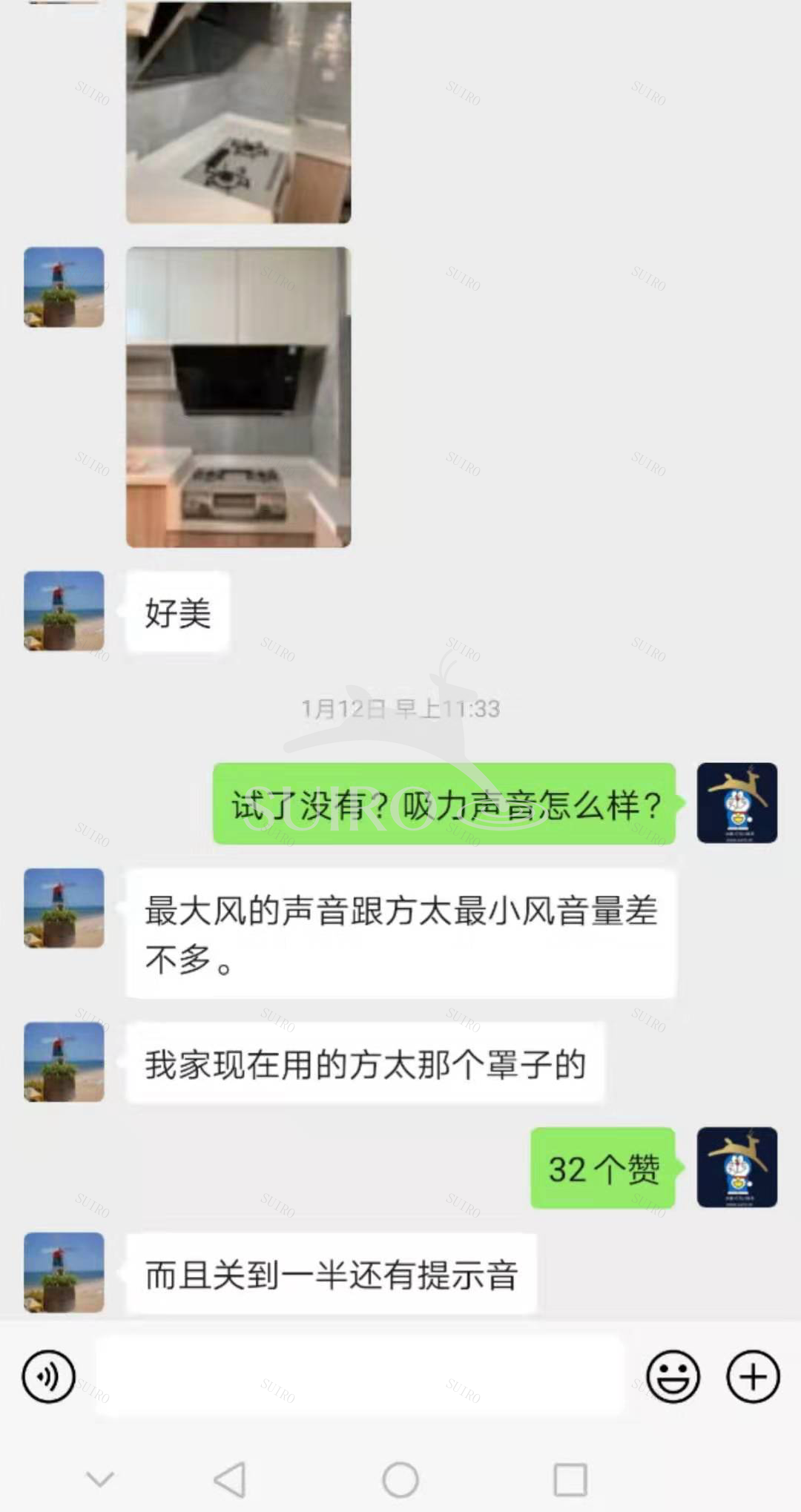Open contact avatar beside the 好美 message
Screen dimensions: 801x1512
tap(64, 611)
